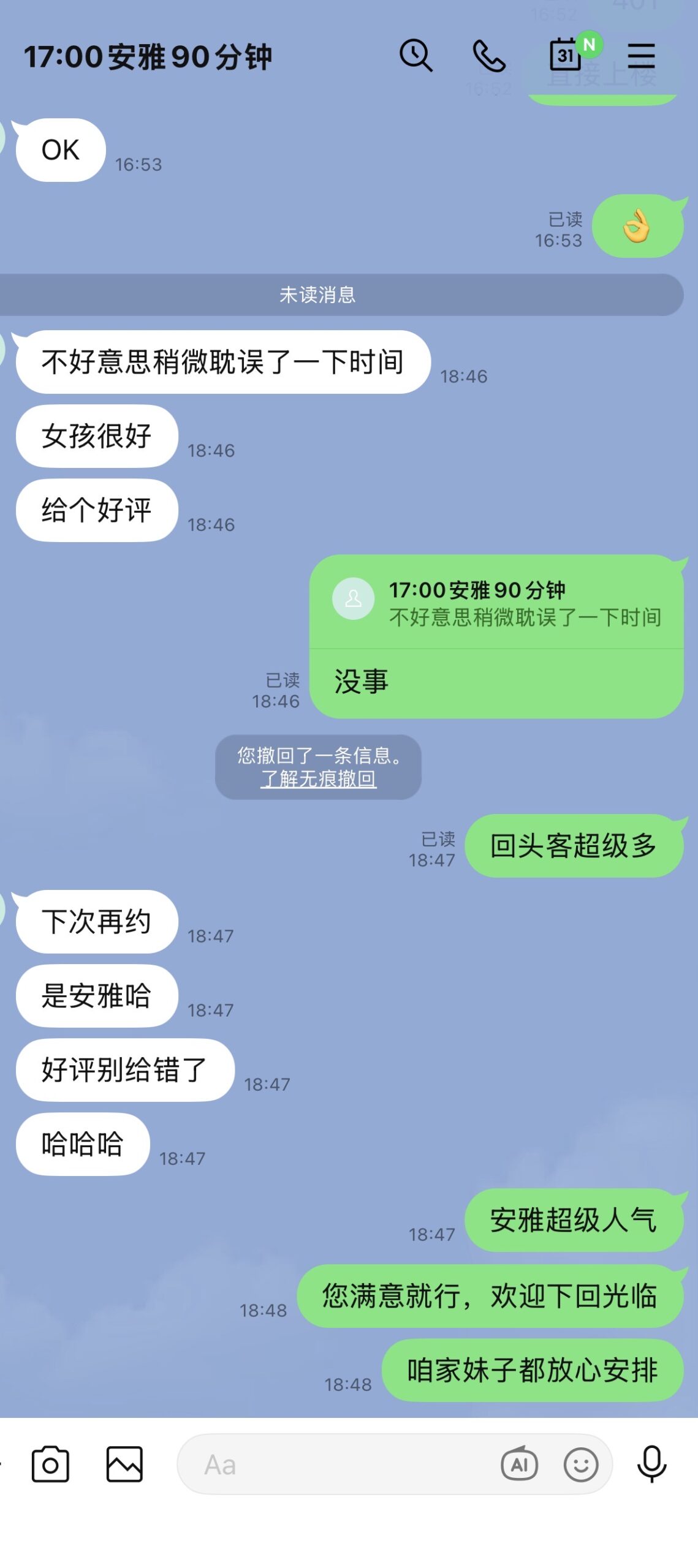Search within this chat
Screen dimensions: 698x1568
point(416,56)
